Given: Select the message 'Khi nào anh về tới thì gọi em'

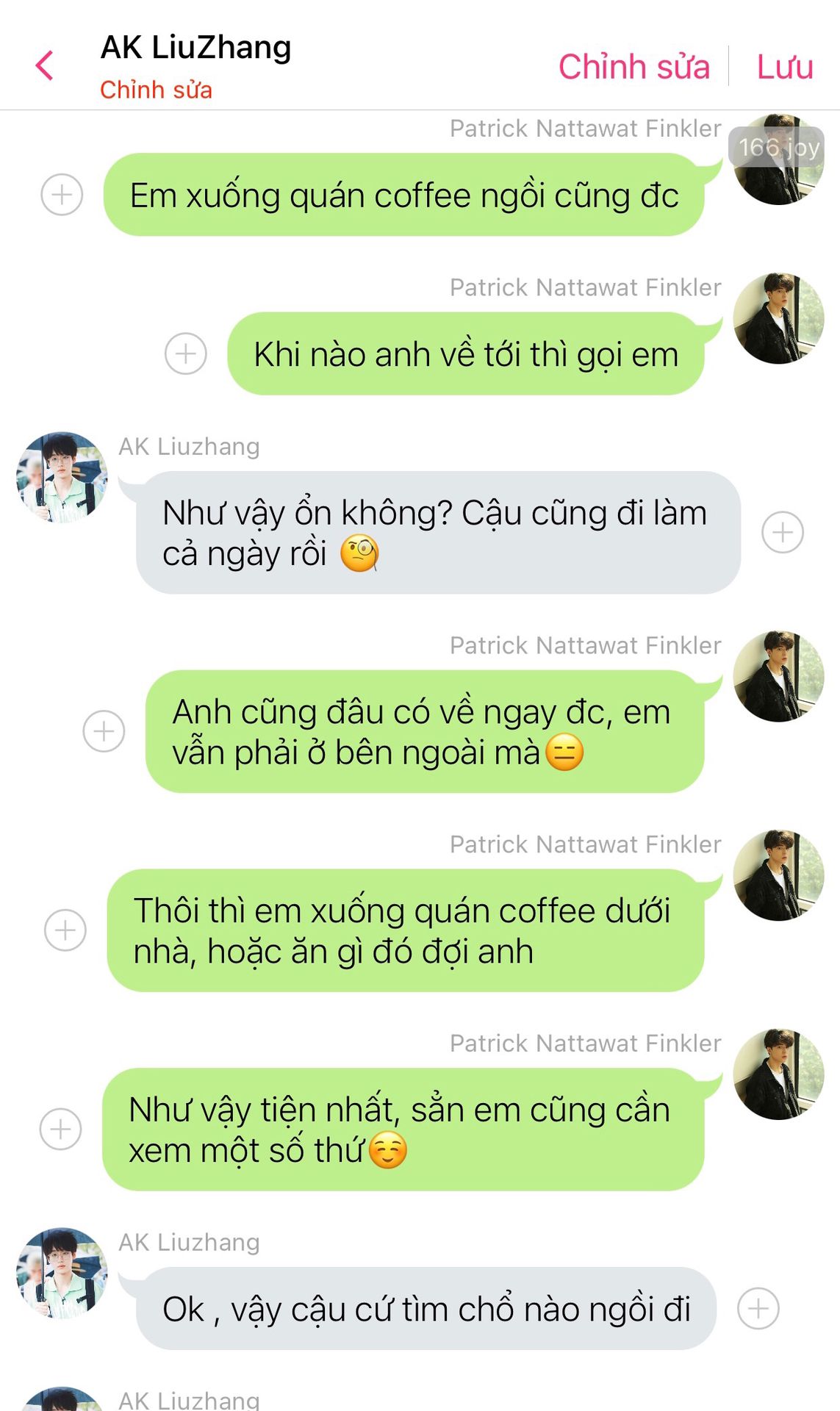Looking at the screenshot, I should pos(465,354).
